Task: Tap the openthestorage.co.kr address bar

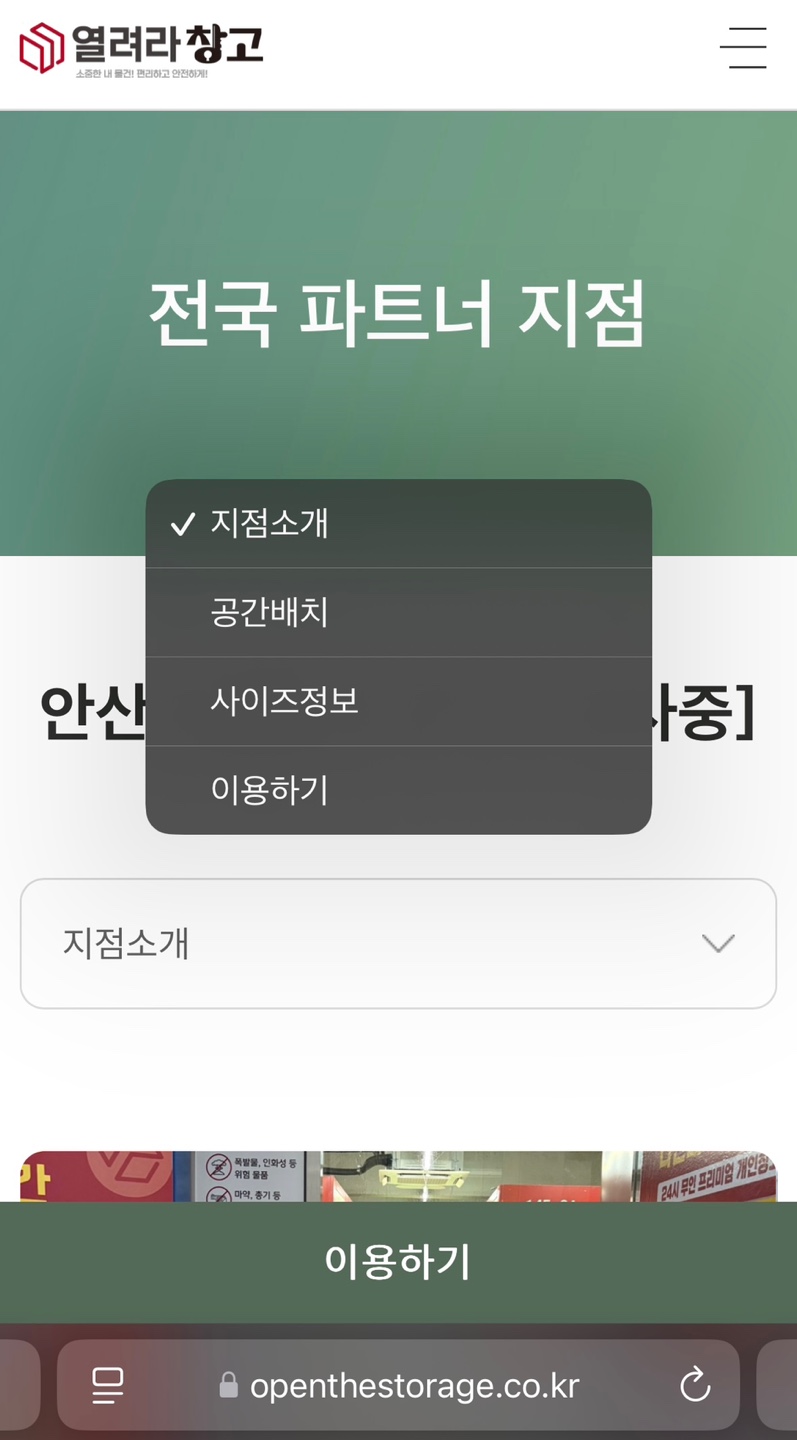Action: point(414,1385)
